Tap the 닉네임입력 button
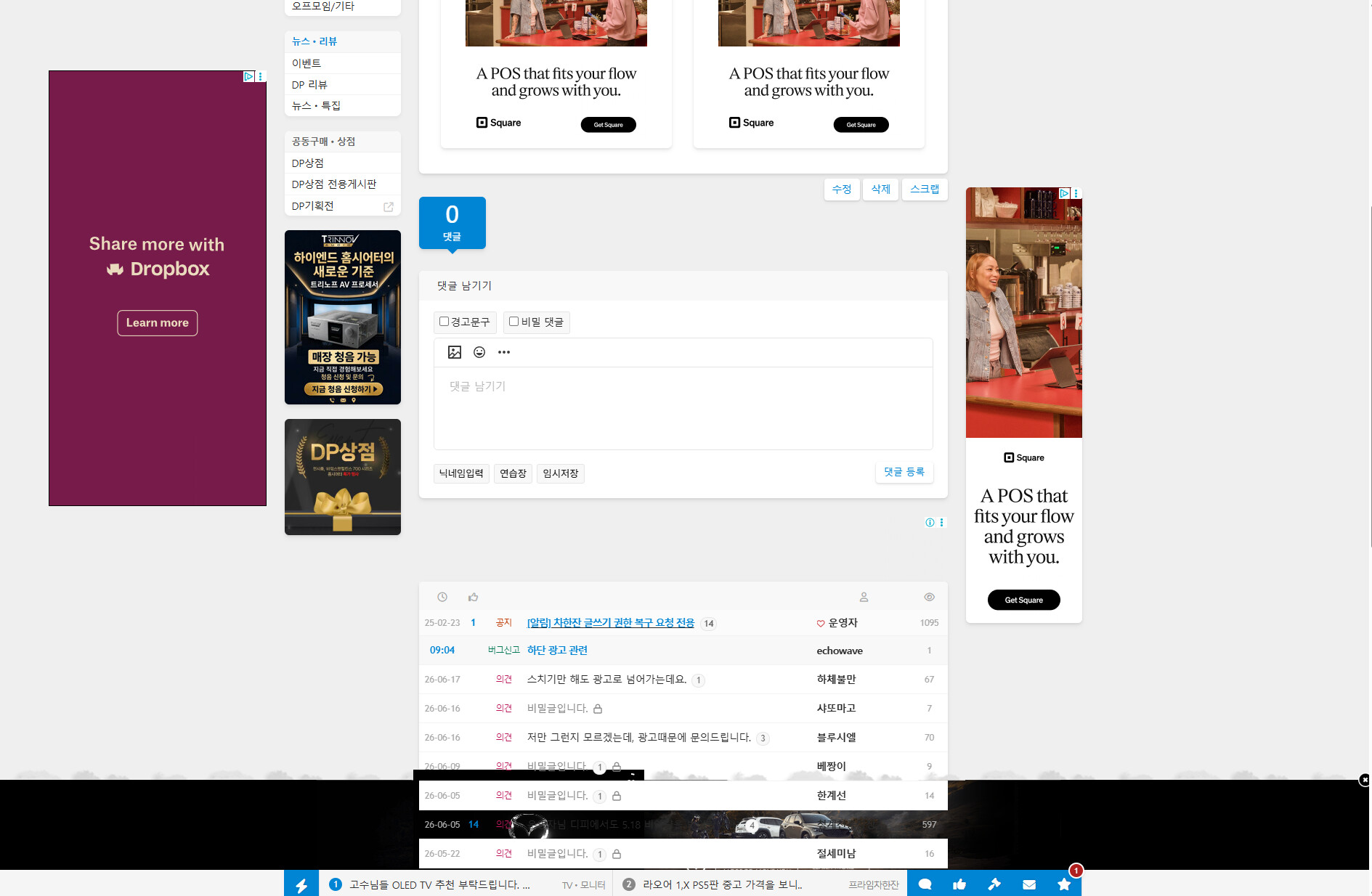Viewport: 1372px width, 896px height. coord(461,473)
